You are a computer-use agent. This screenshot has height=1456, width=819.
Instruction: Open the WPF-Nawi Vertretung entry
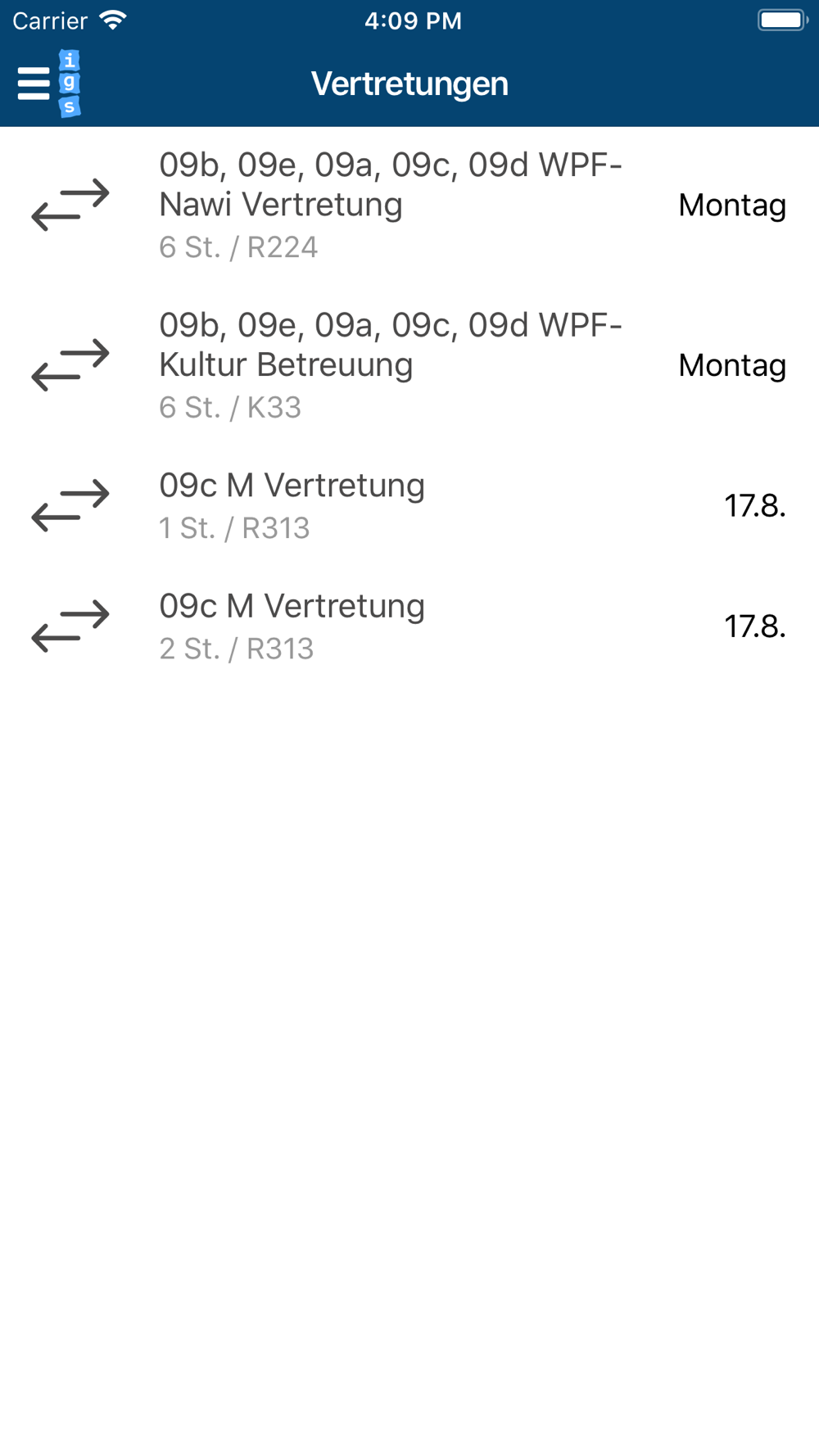point(409,206)
